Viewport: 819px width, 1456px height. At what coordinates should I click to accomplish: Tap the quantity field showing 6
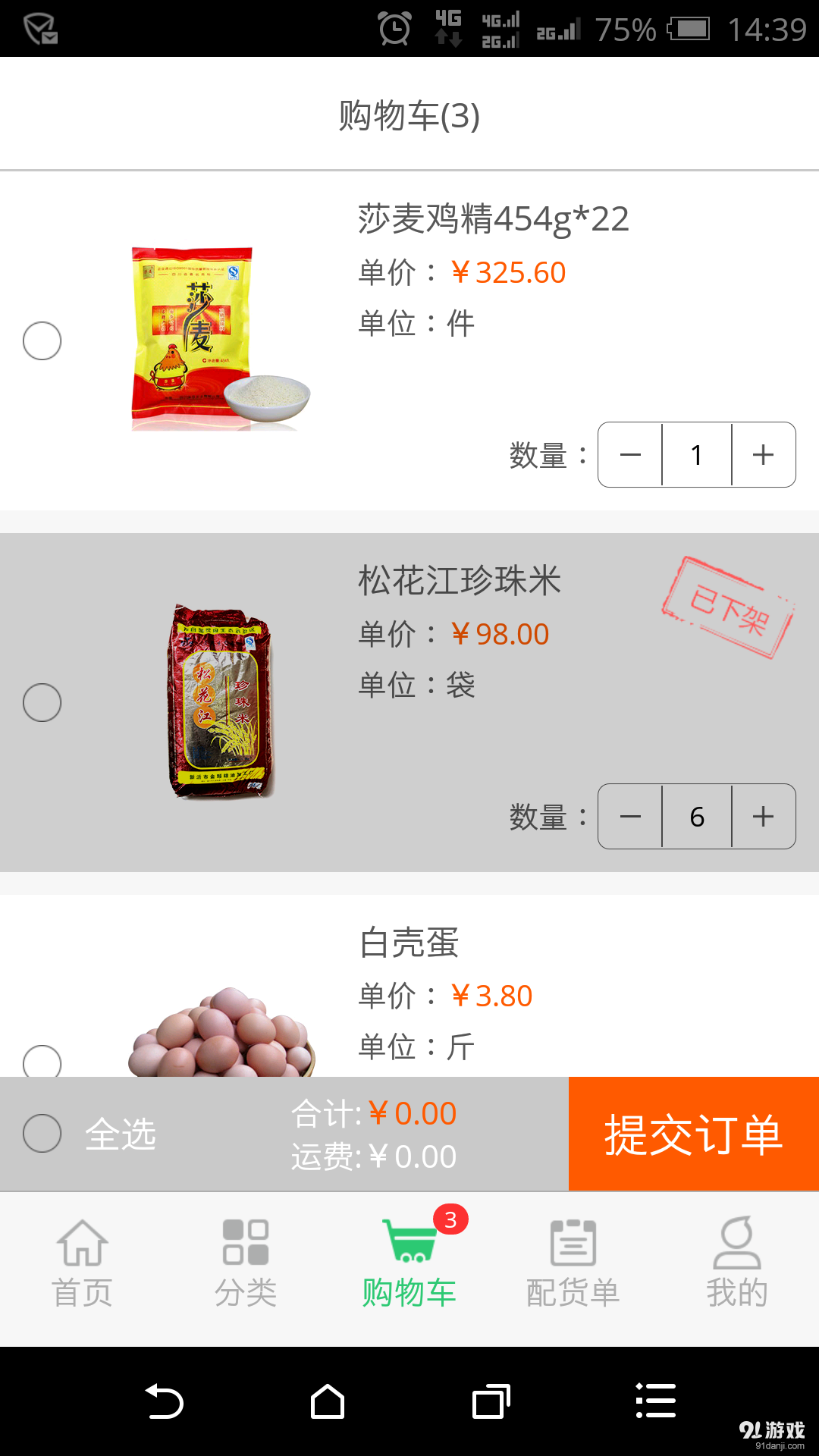click(x=696, y=817)
